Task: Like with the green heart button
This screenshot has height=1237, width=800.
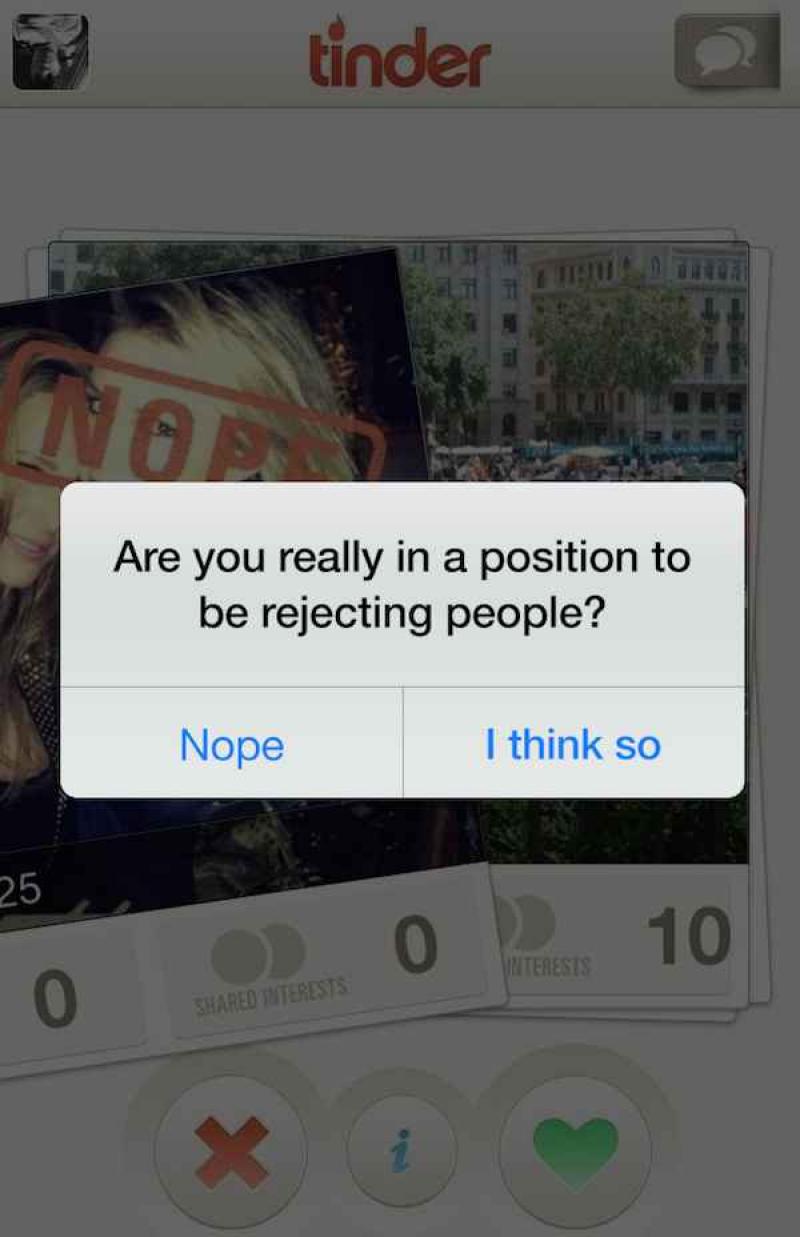Action: pos(575,1151)
